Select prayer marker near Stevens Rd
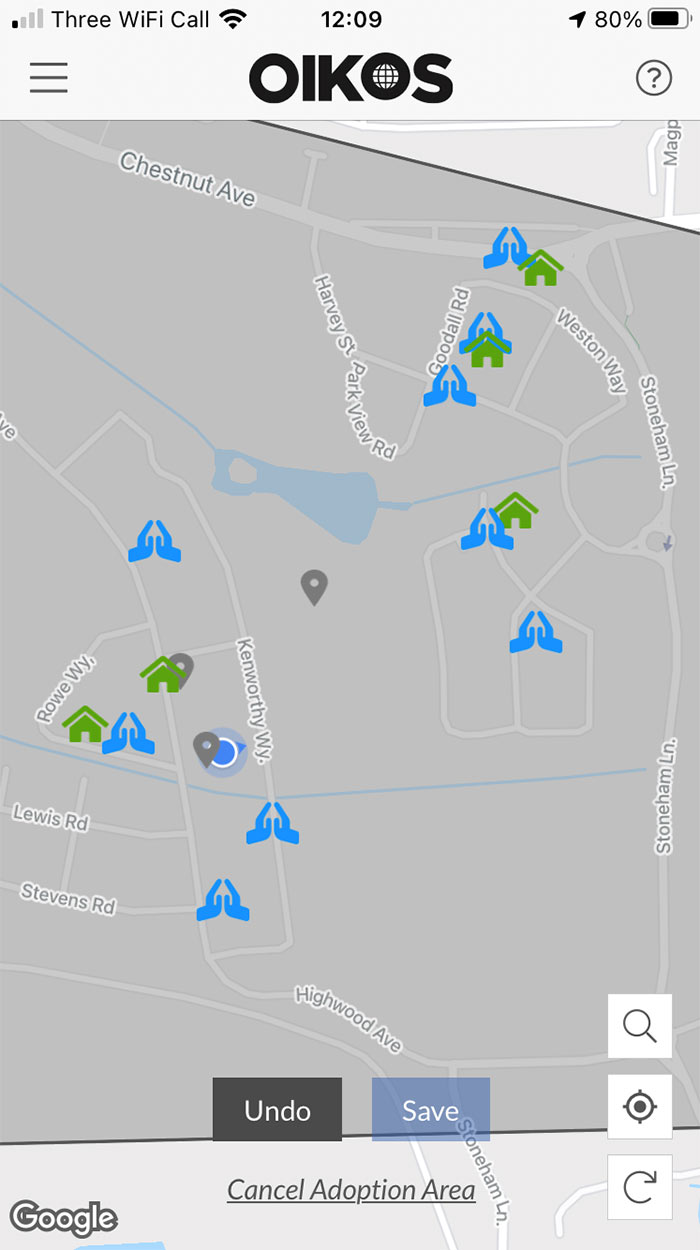This screenshot has width=700, height=1250. [x=223, y=900]
